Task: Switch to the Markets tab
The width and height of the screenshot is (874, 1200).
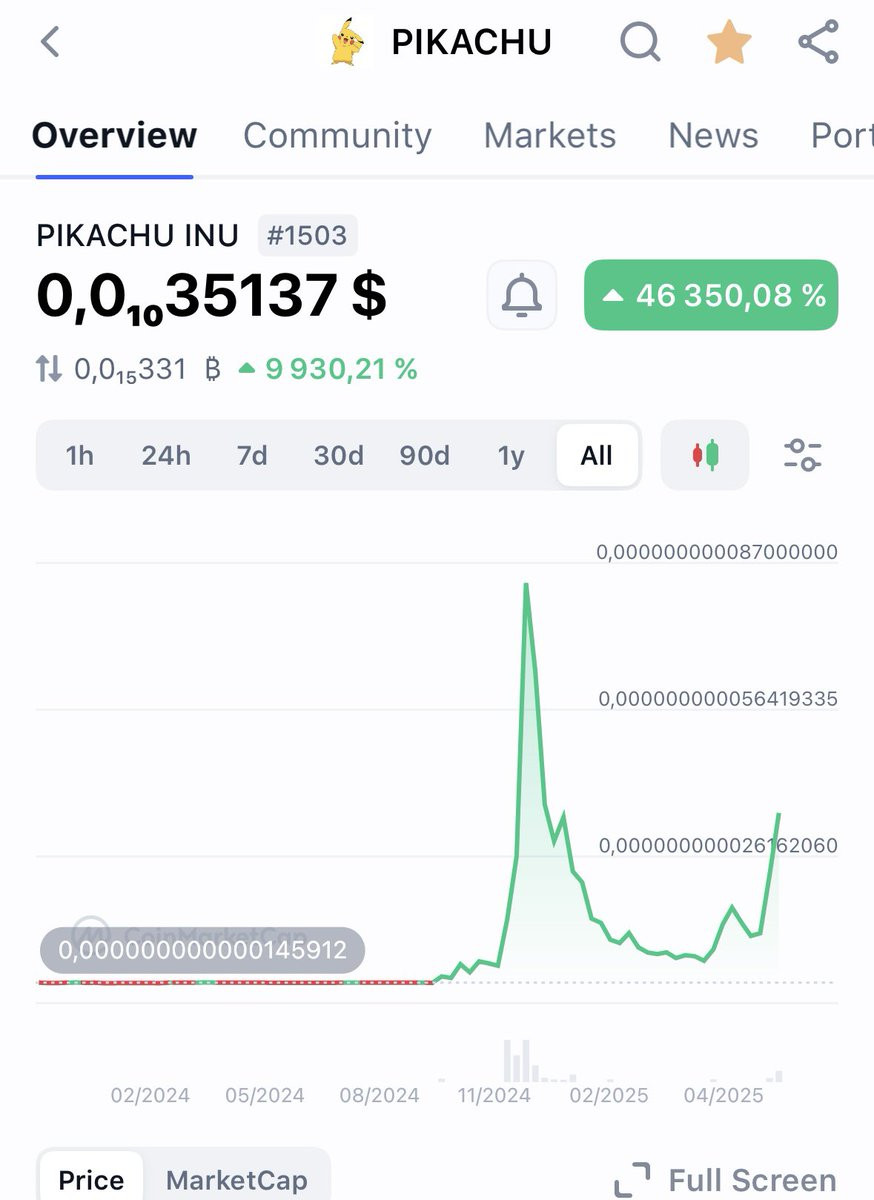Action: pos(549,135)
